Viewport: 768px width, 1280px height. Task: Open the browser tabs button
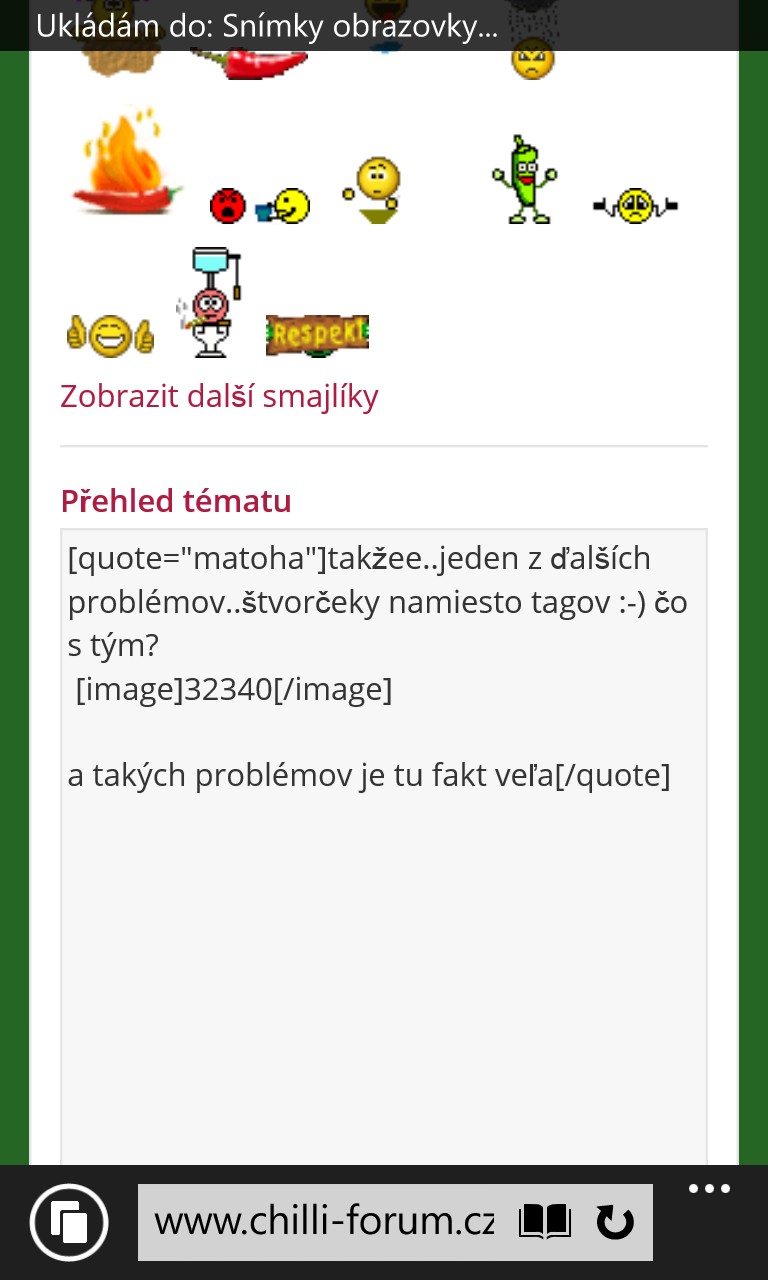(69, 1222)
